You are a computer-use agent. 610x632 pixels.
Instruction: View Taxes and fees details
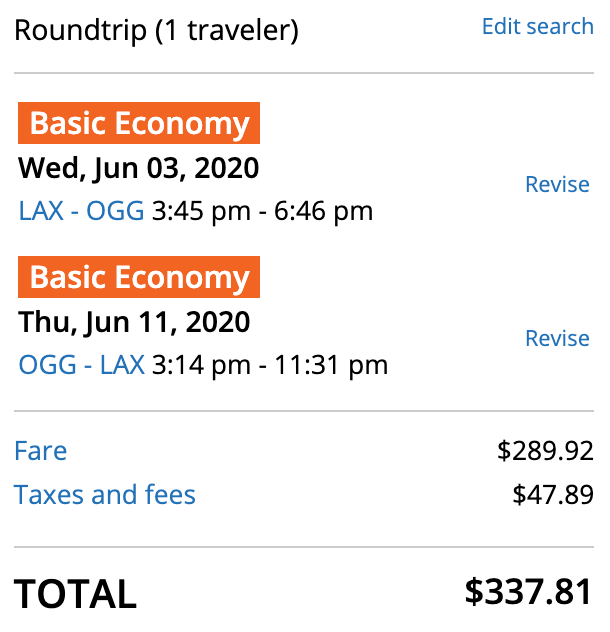click(x=105, y=494)
